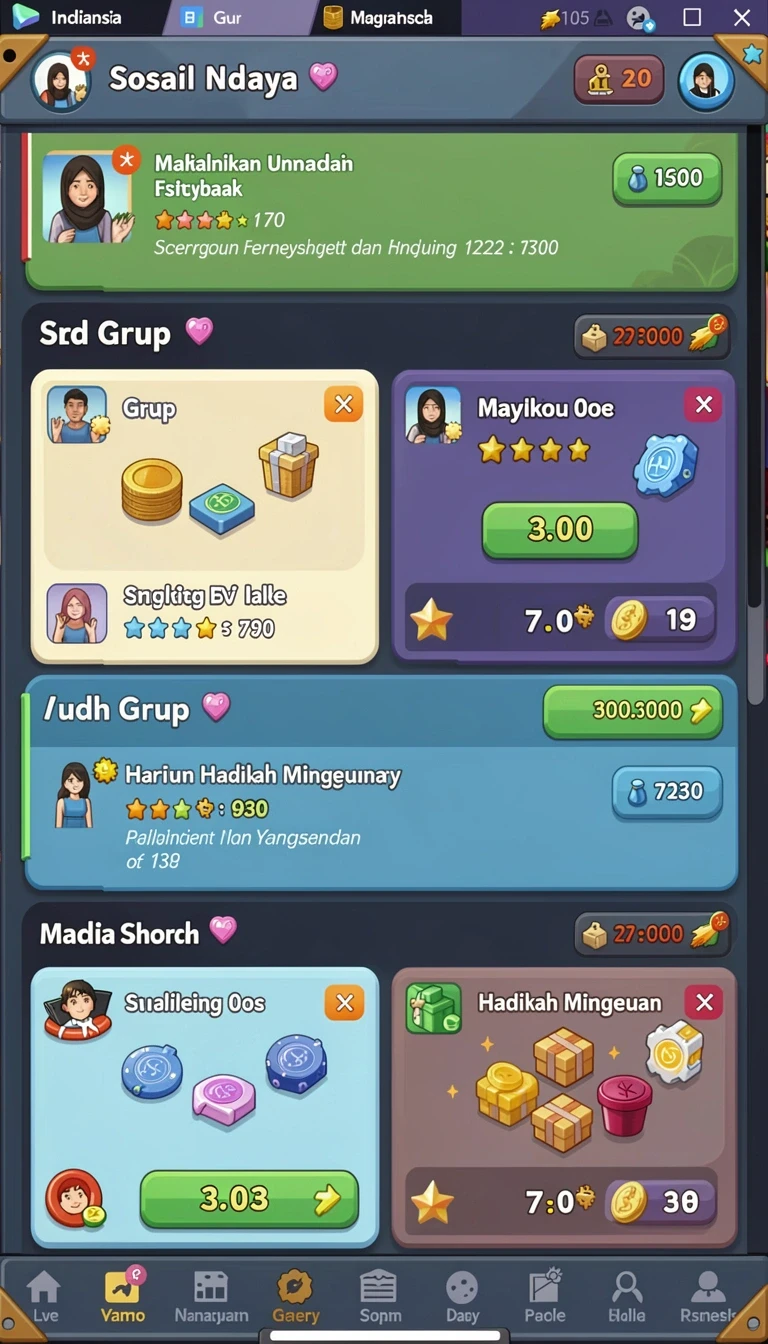The width and height of the screenshot is (768, 1344).
Task: Go to the Sopm tab
Action: [x=379, y=1297]
